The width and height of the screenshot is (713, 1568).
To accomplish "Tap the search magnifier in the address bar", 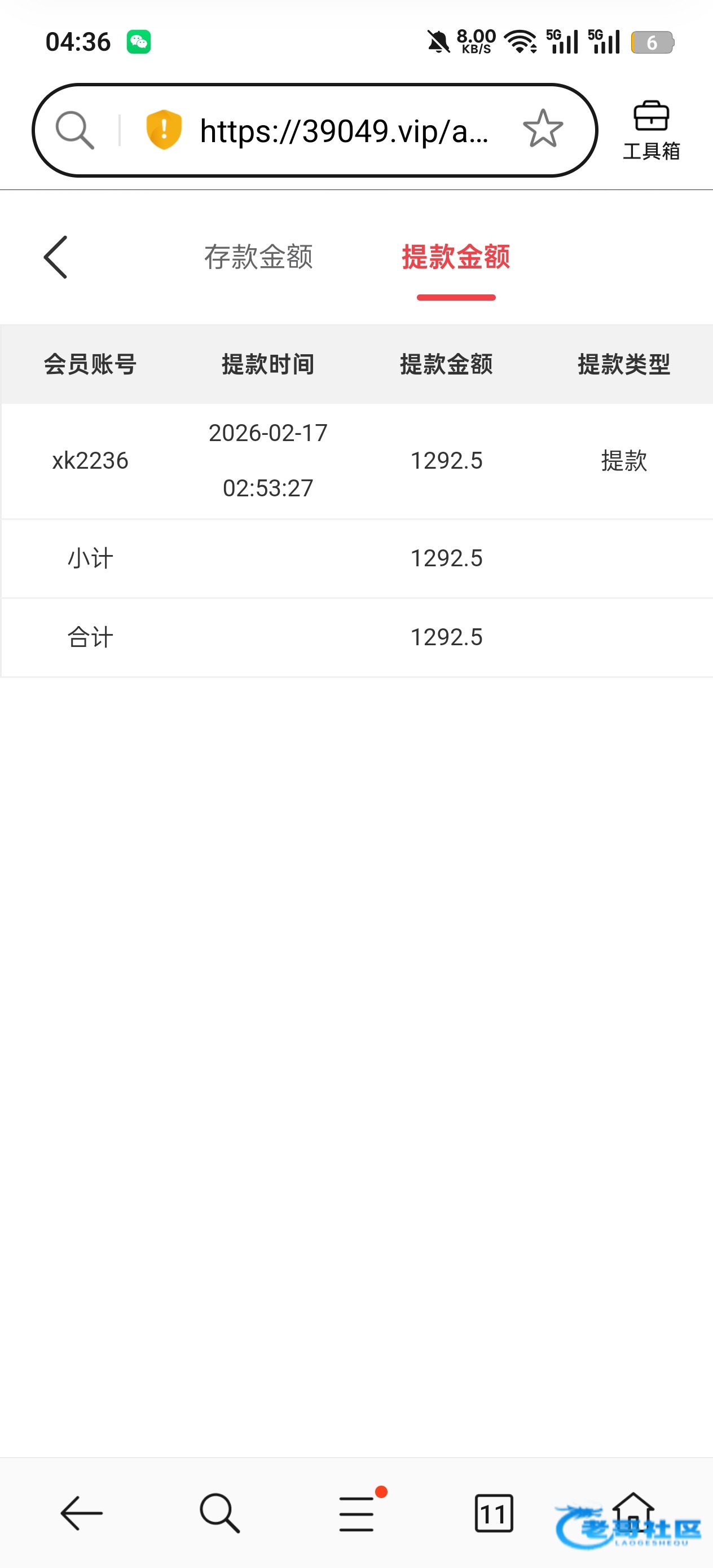I will click(75, 130).
